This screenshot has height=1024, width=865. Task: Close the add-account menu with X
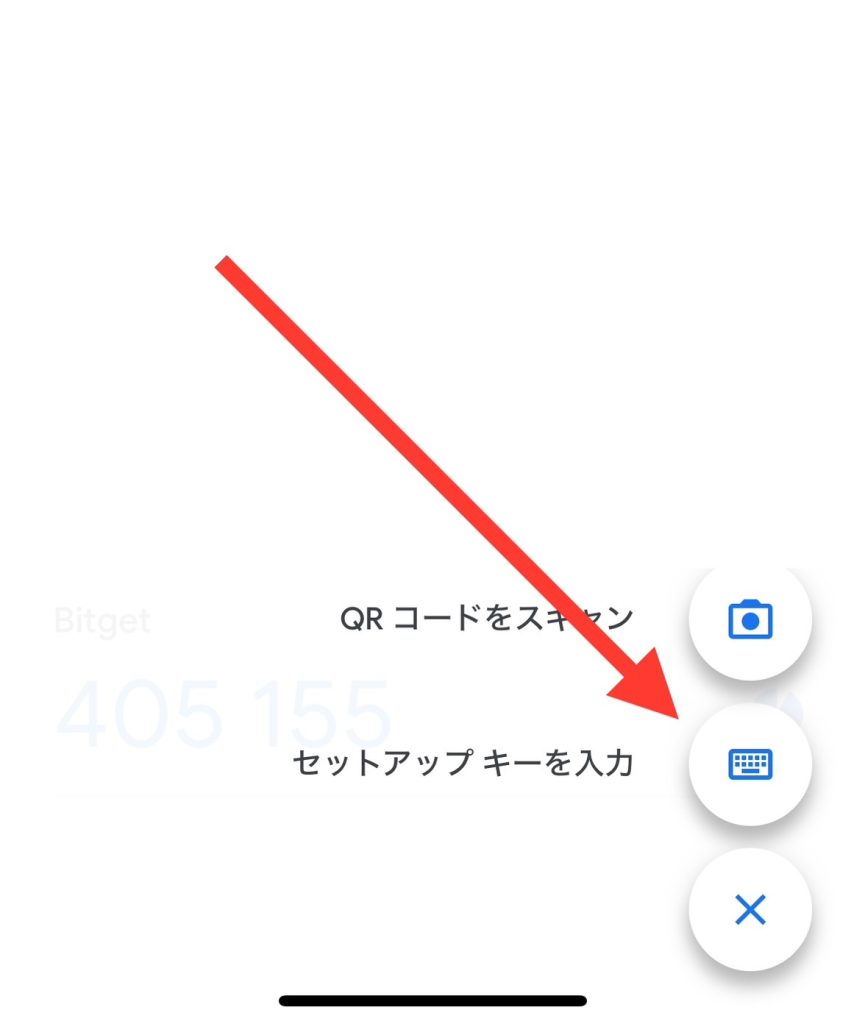click(750, 909)
